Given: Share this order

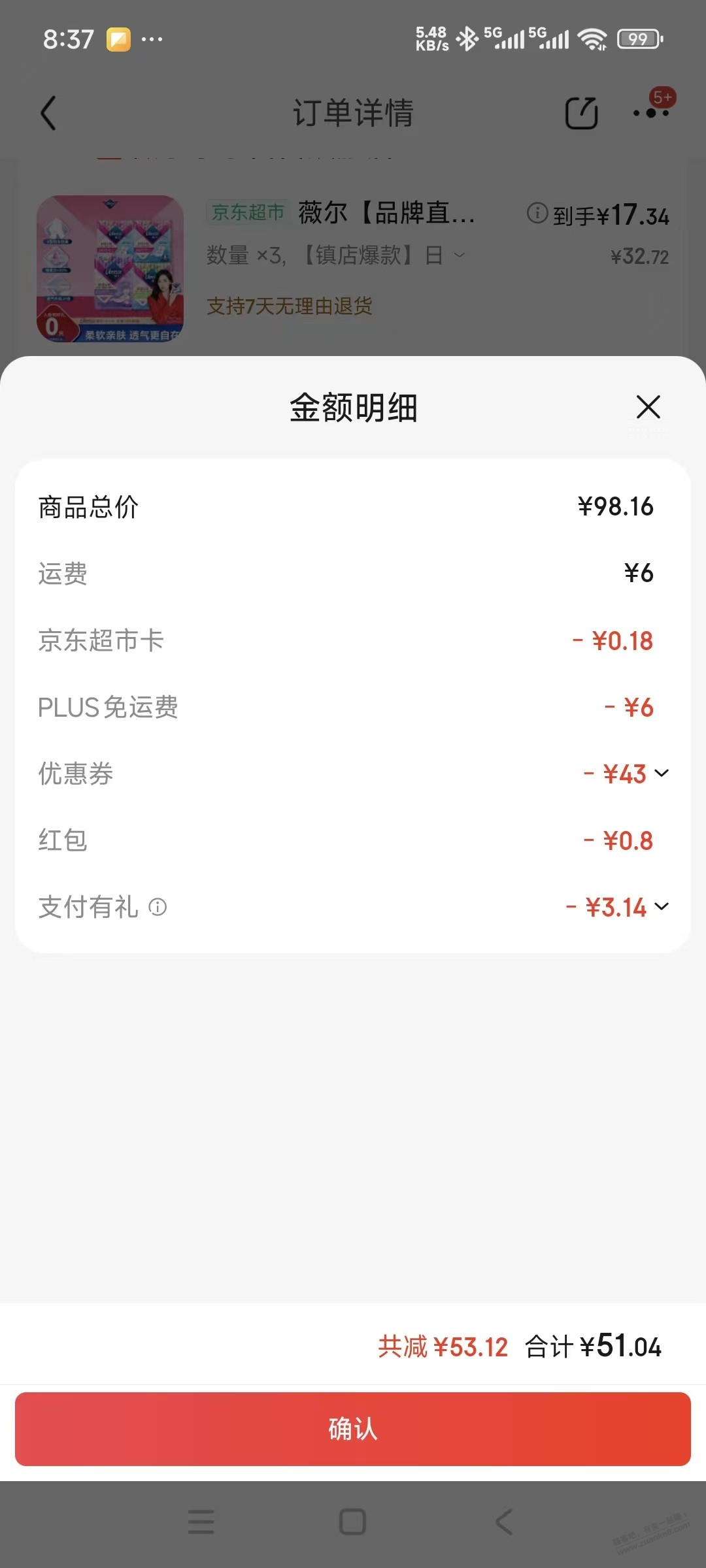Looking at the screenshot, I should [x=581, y=113].
